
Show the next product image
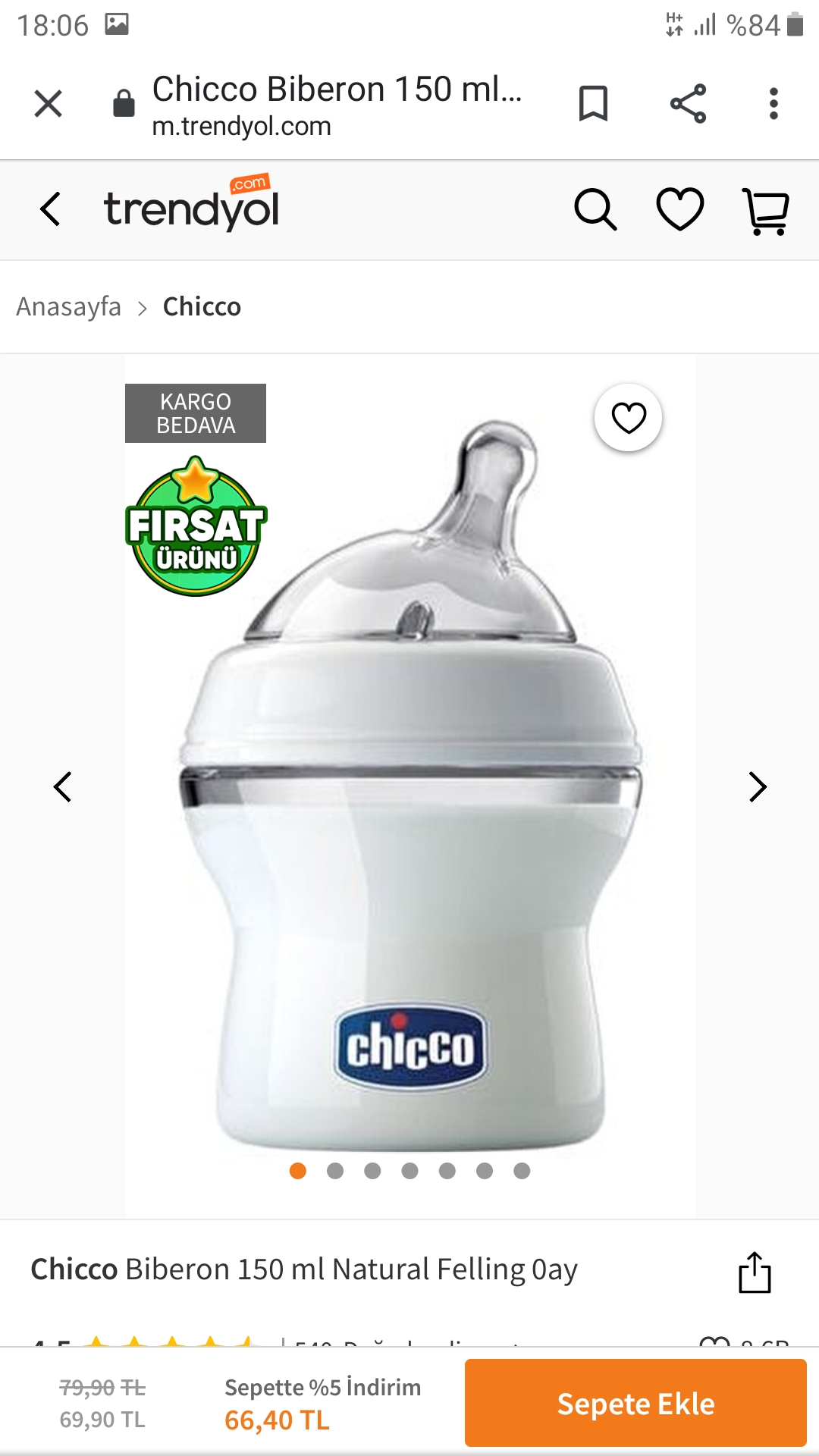(757, 787)
